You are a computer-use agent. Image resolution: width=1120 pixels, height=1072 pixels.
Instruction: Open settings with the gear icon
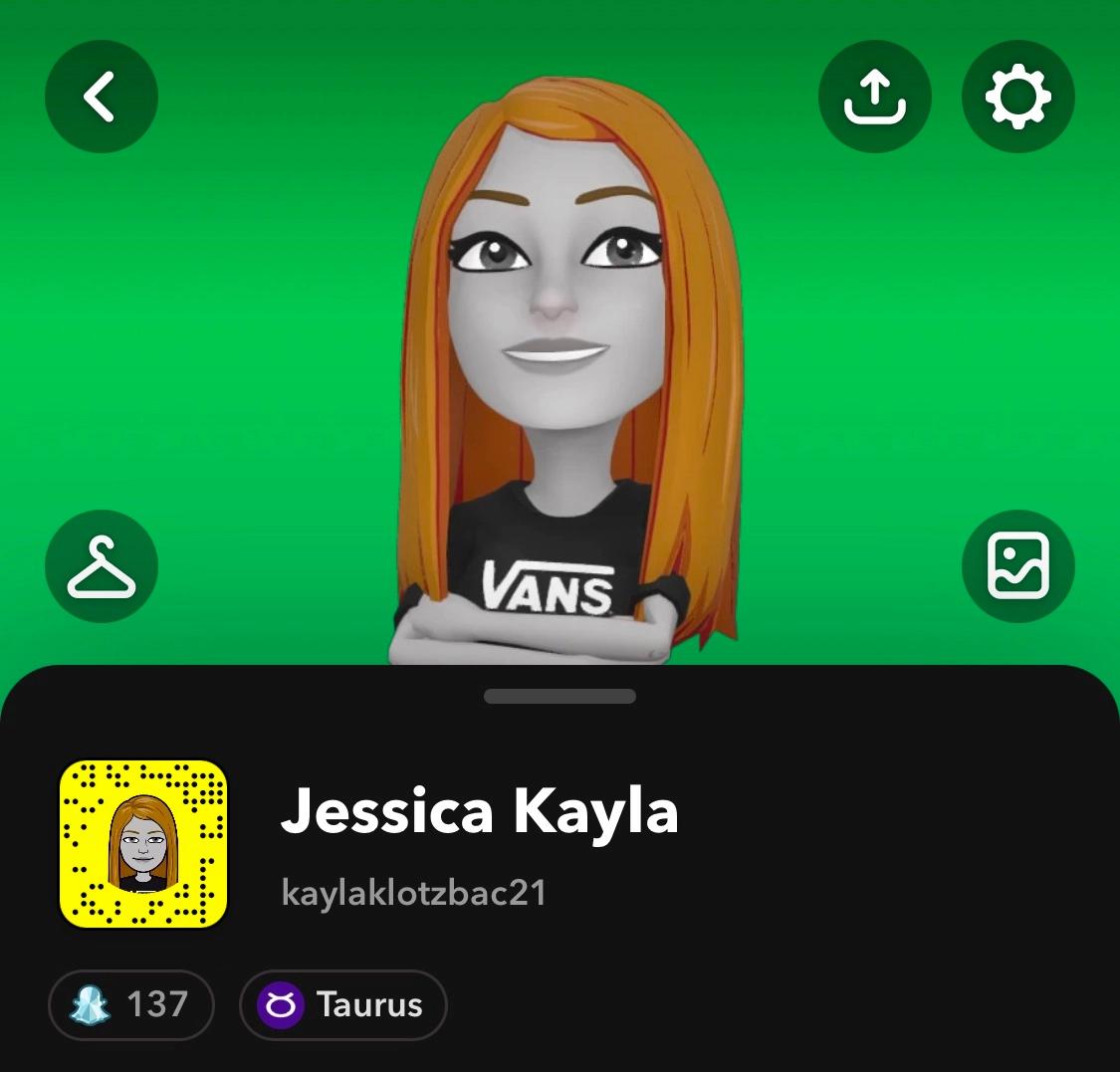click(1017, 97)
